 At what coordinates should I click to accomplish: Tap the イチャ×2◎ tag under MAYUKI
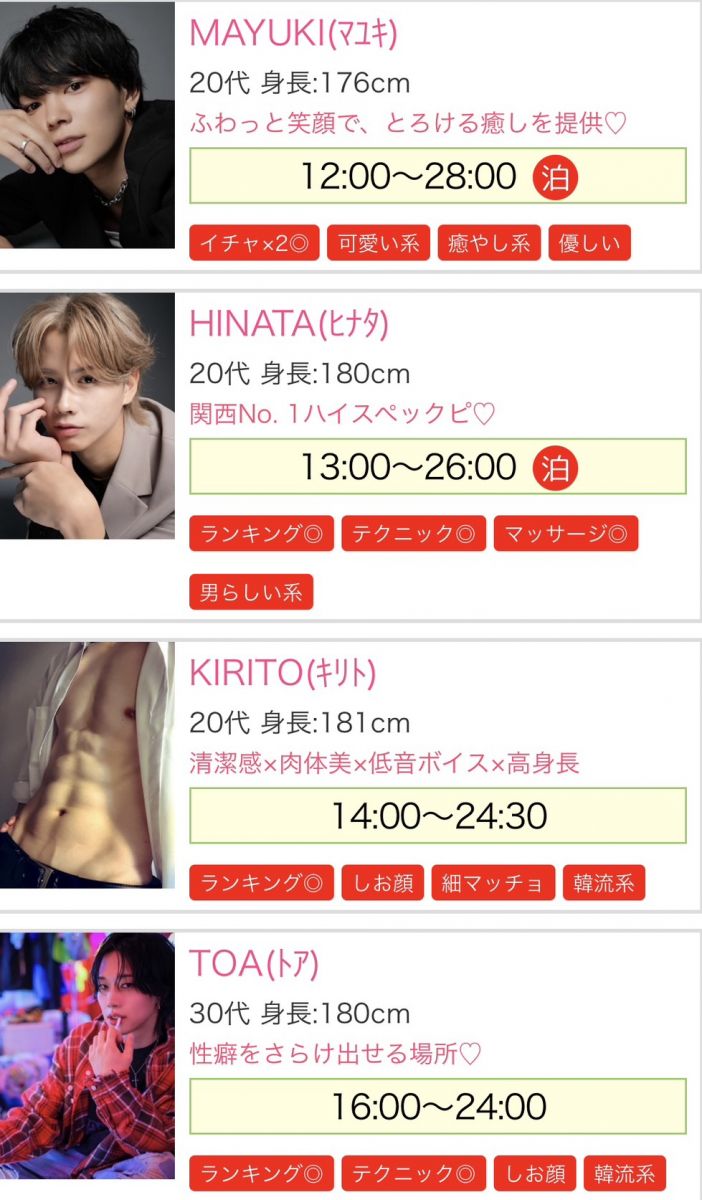pos(254,243)
